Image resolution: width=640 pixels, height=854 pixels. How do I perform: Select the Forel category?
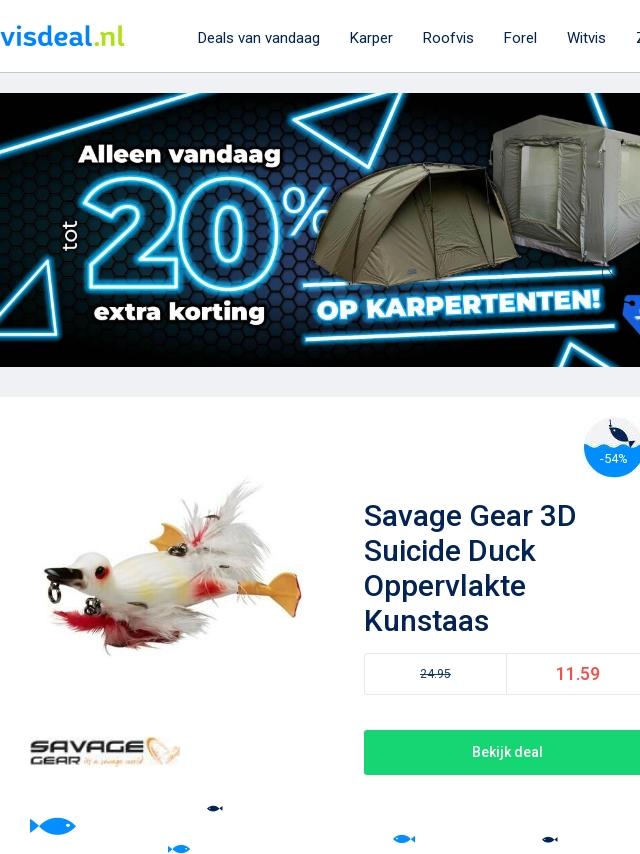[520, 38]
